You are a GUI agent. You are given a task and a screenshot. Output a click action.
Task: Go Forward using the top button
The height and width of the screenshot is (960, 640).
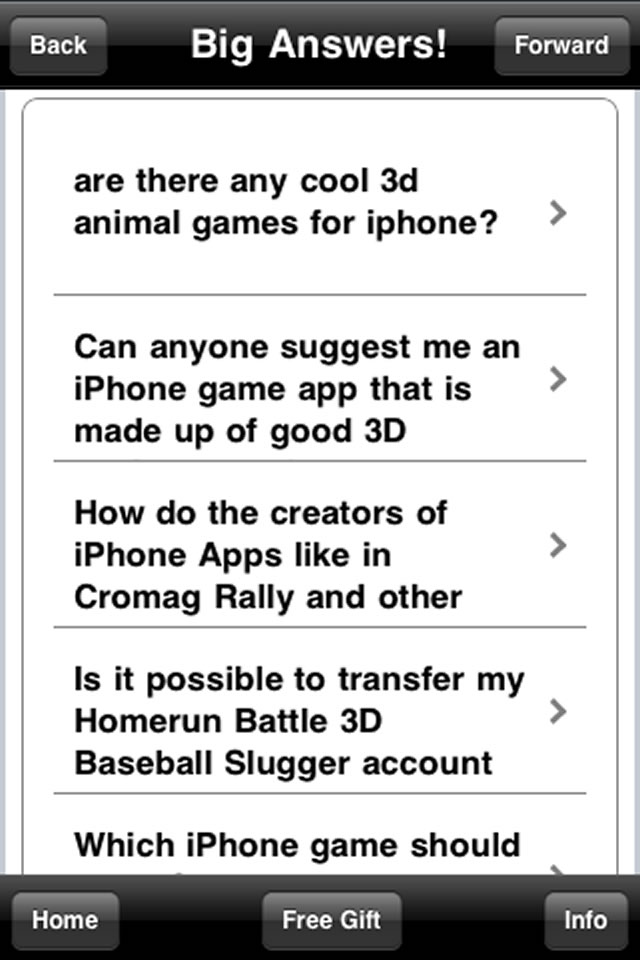(x=561, y=45)
